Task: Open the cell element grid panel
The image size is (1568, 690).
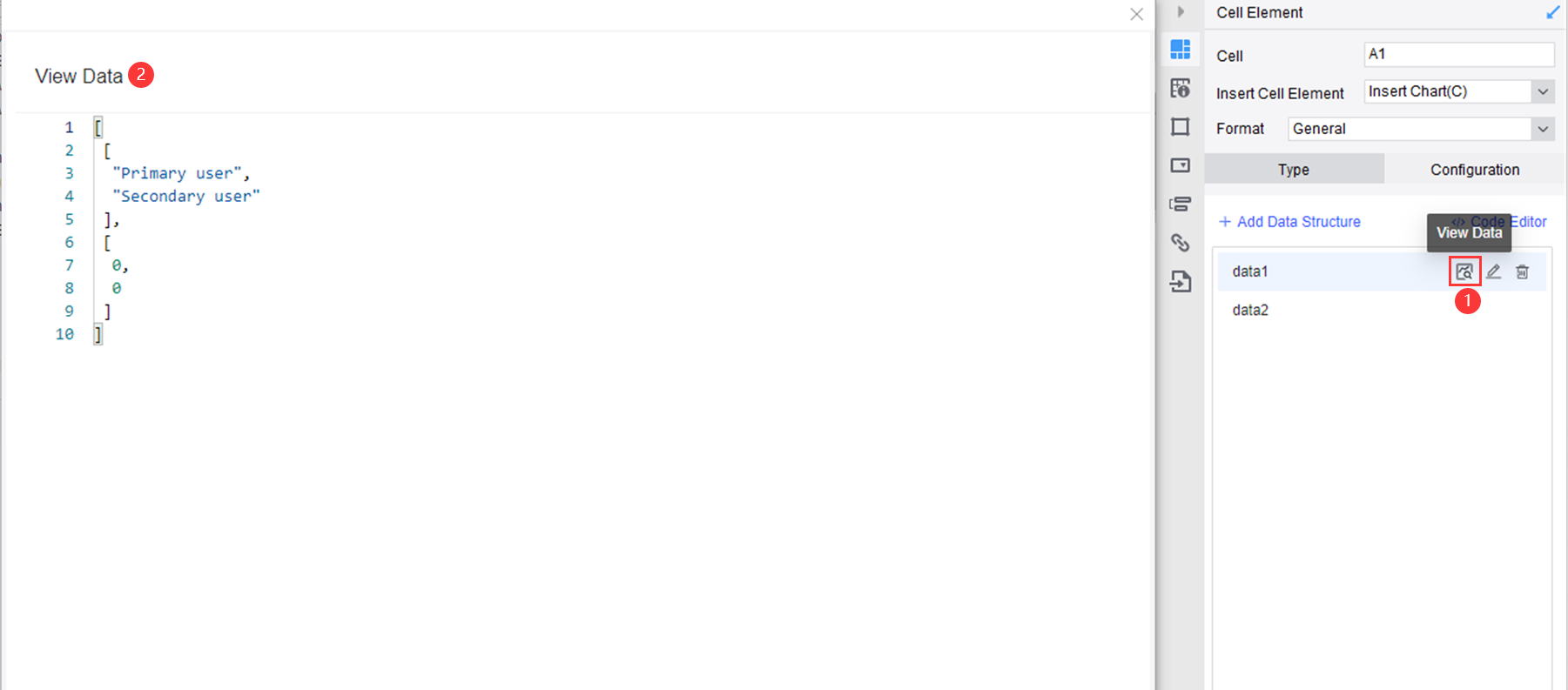Action: click(x=1181, y=50)
